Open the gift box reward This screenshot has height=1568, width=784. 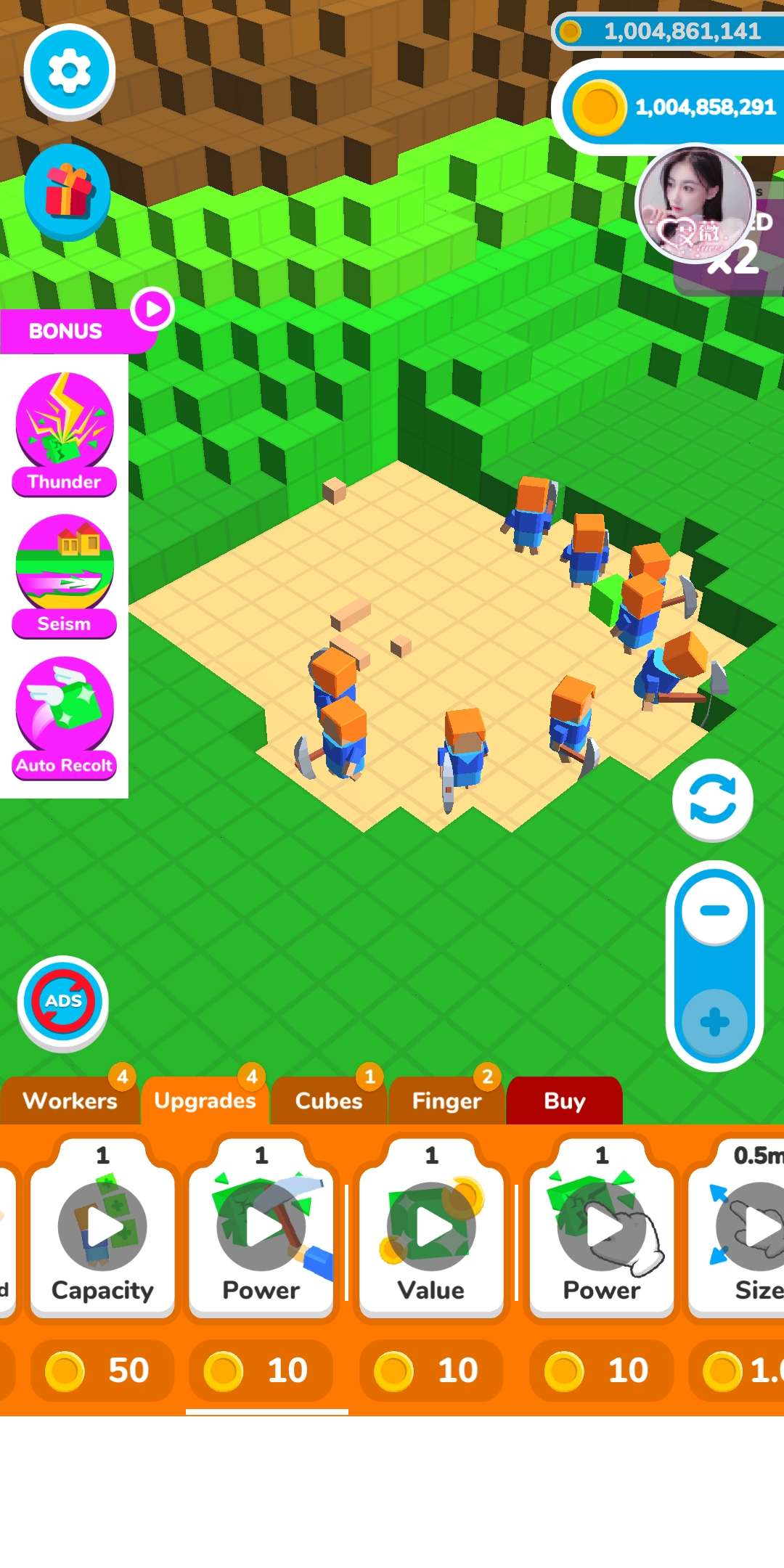68,191
